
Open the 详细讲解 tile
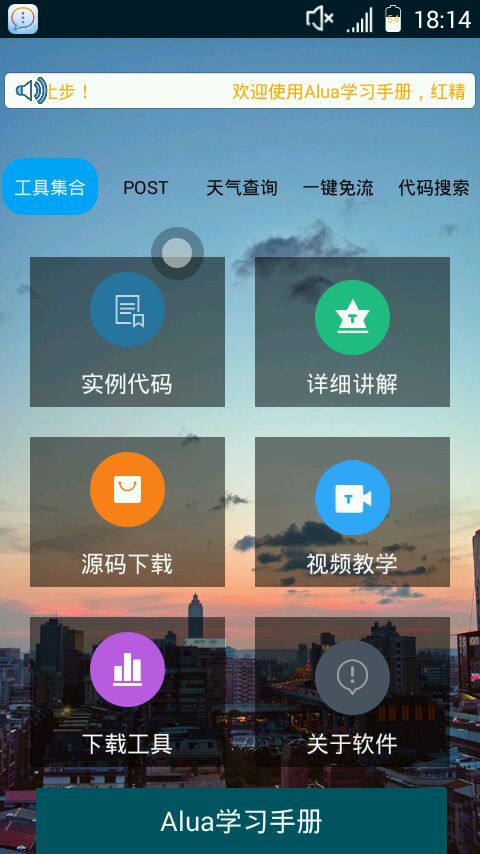[353, 332]
